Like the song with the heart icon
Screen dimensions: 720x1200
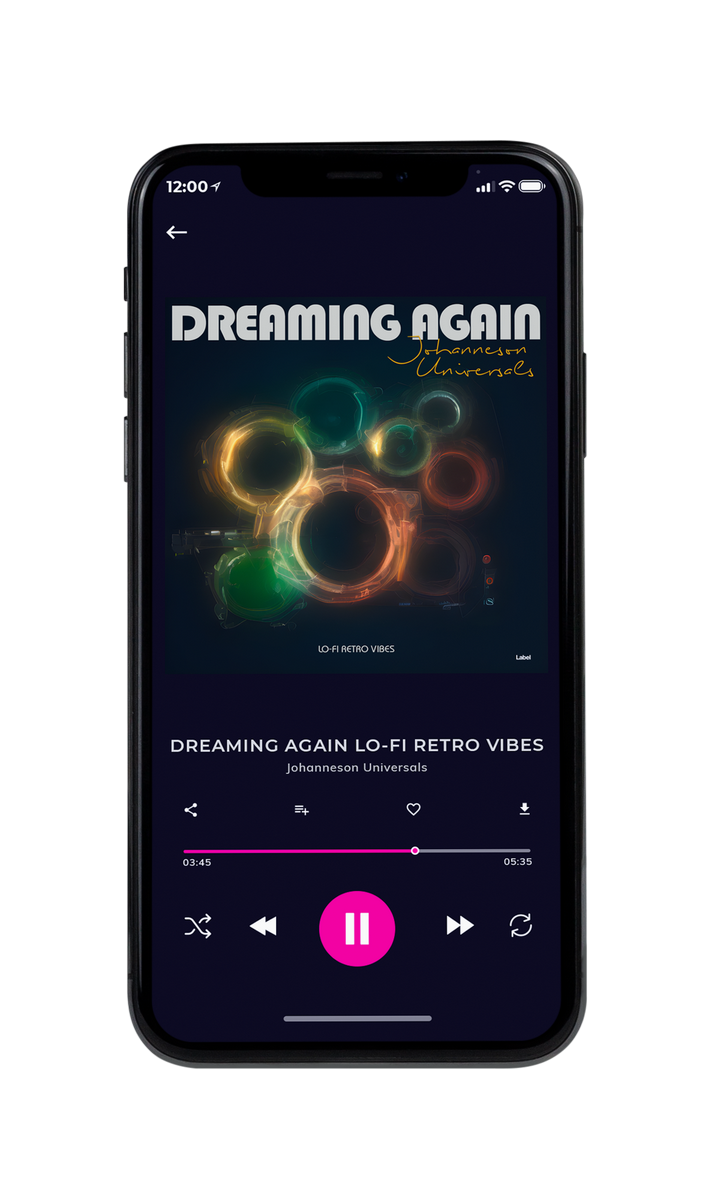tap(413, 809)
